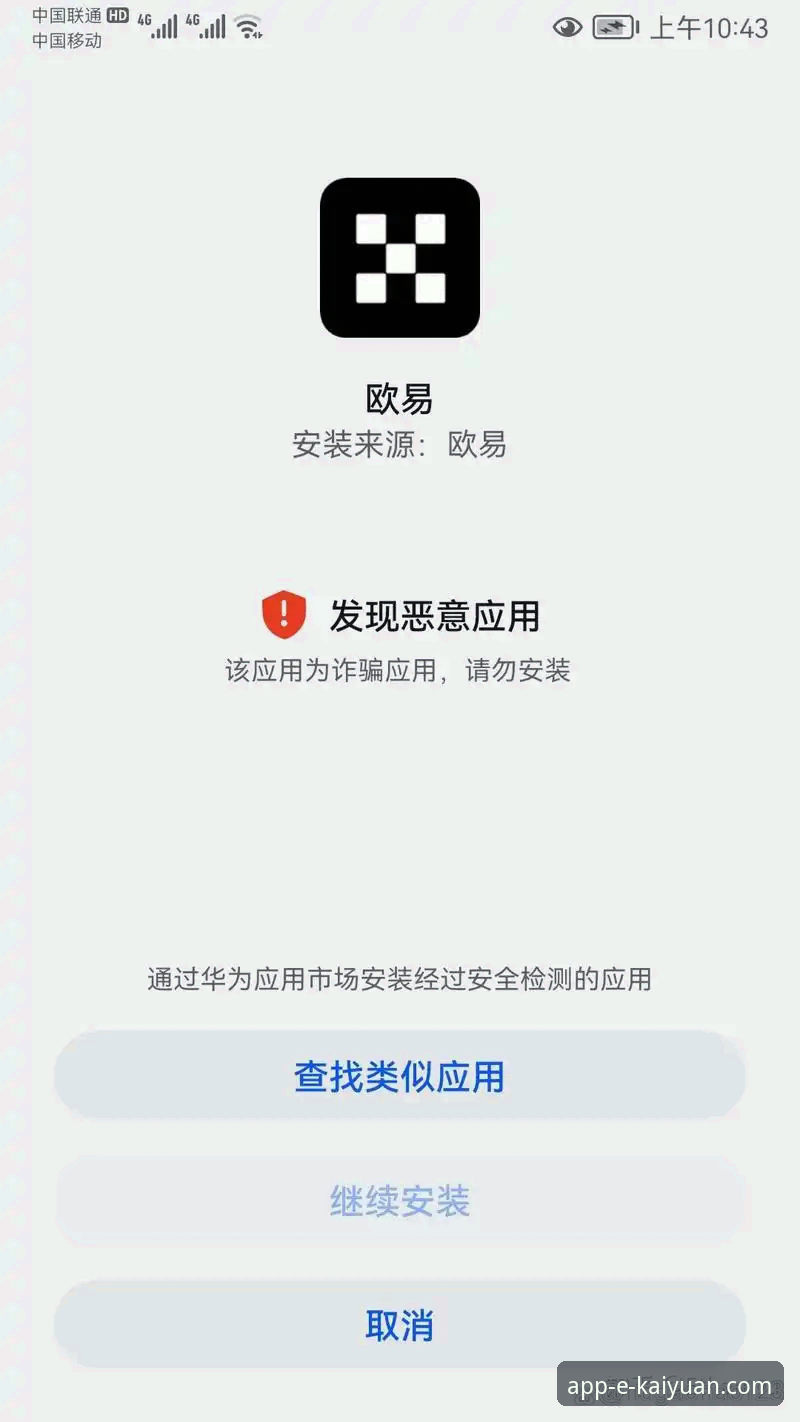Screen dimensions: 800x1422
Task: Tap the 发现恶意应用 warning heading
Action: tap(434, 617)
